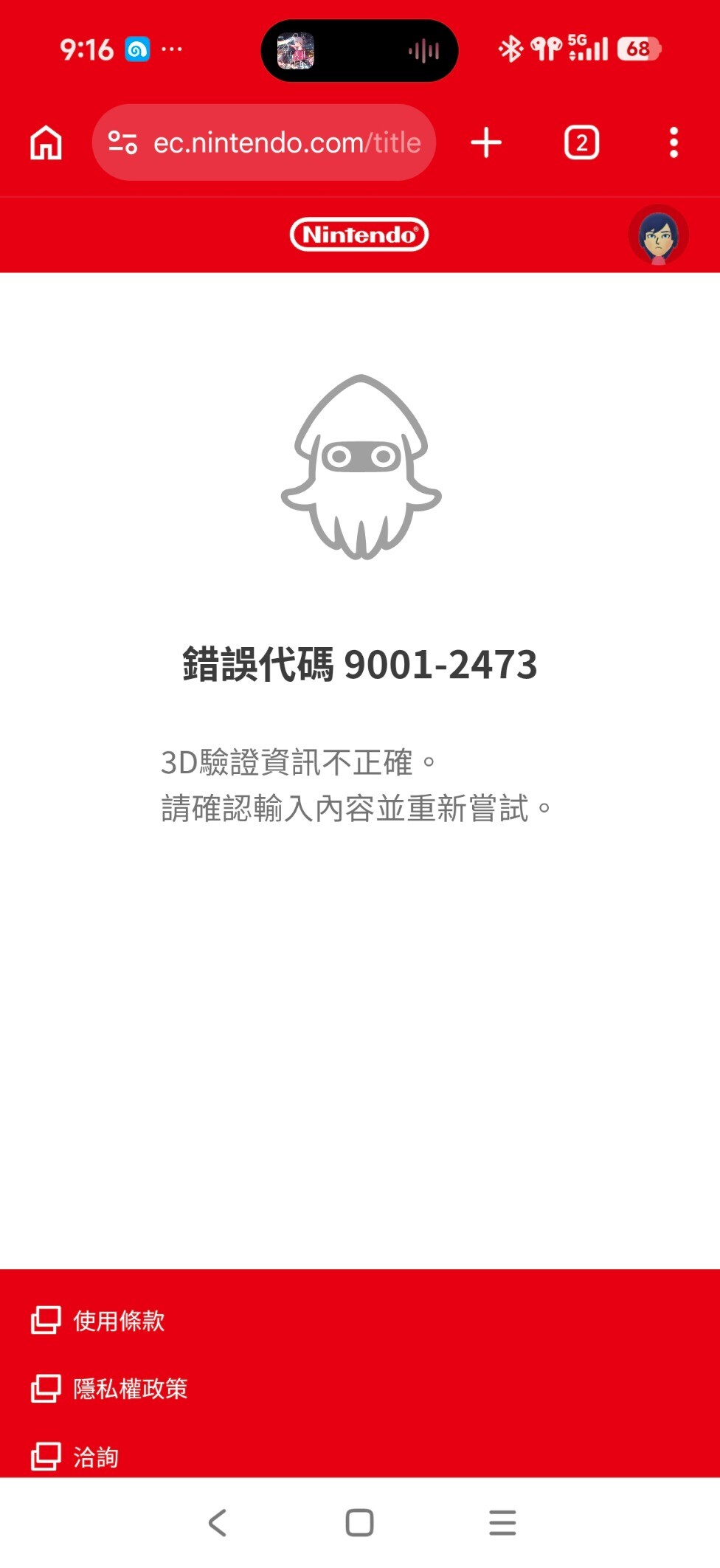Open recent apps from the navigation bar
The height and width of the screenshot is (1568, 720).
coord(502,1522)
